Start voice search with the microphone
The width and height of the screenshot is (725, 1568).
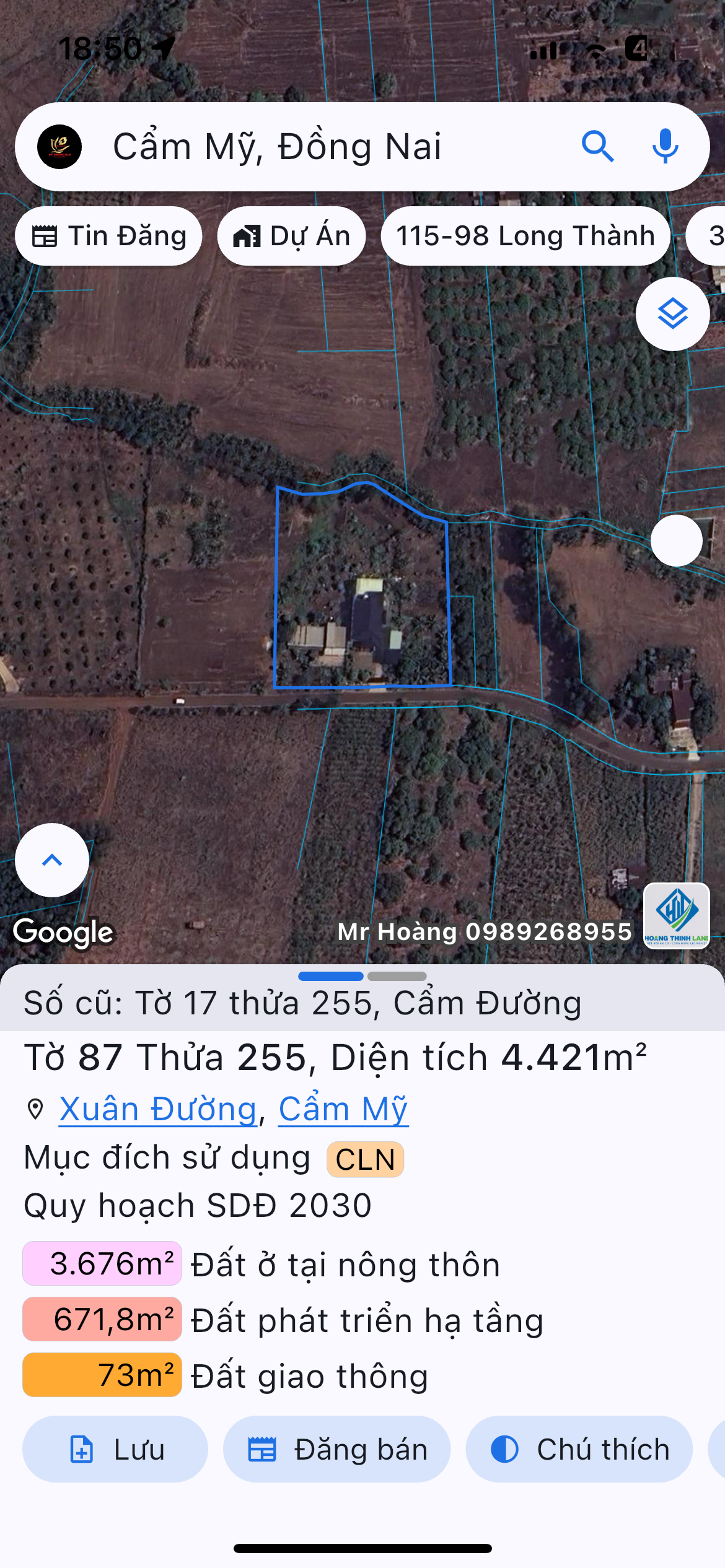pyautogui.click(x=665, y=147)
